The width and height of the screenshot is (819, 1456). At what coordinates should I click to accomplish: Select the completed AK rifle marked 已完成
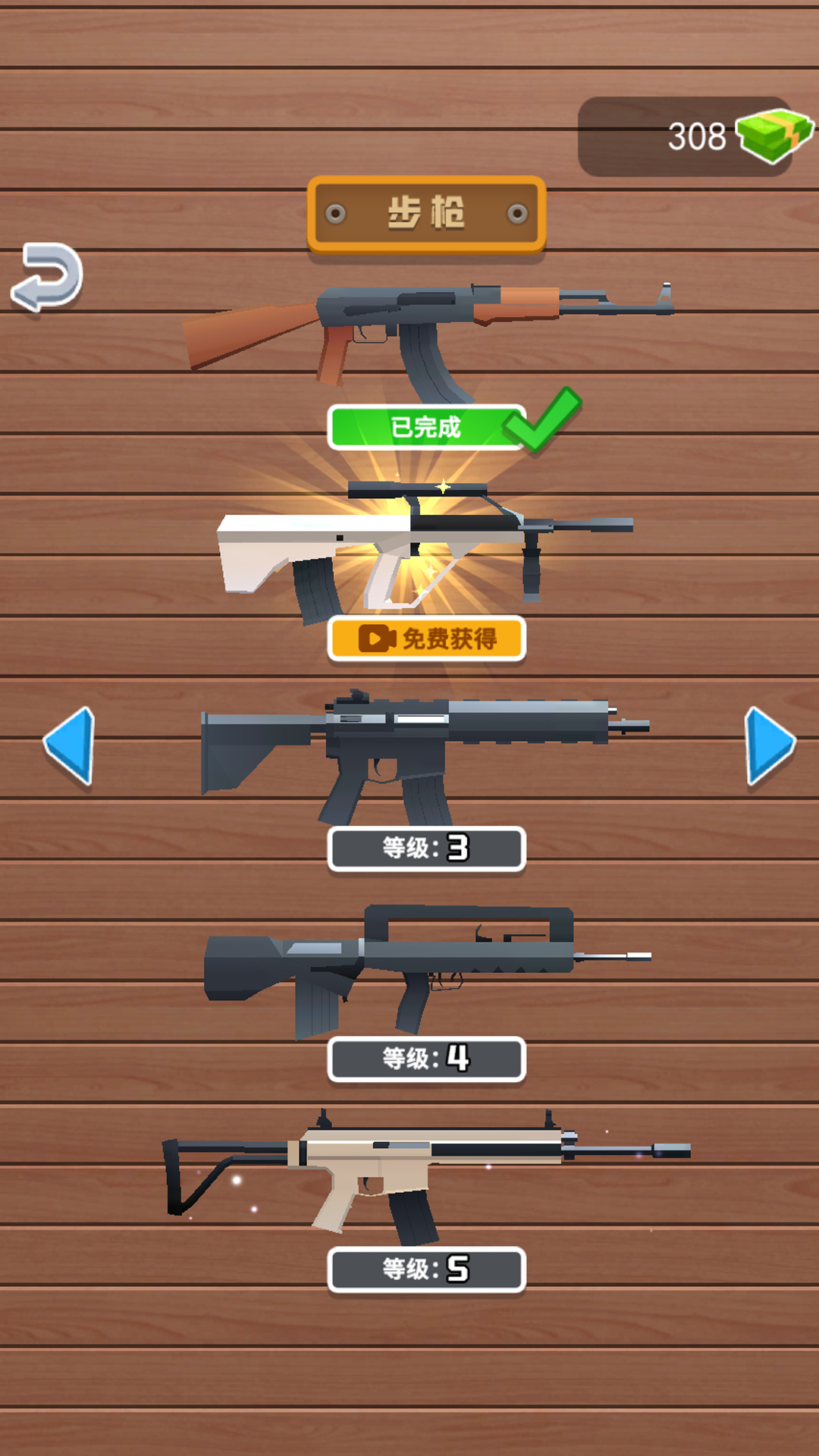coord(428,343)
